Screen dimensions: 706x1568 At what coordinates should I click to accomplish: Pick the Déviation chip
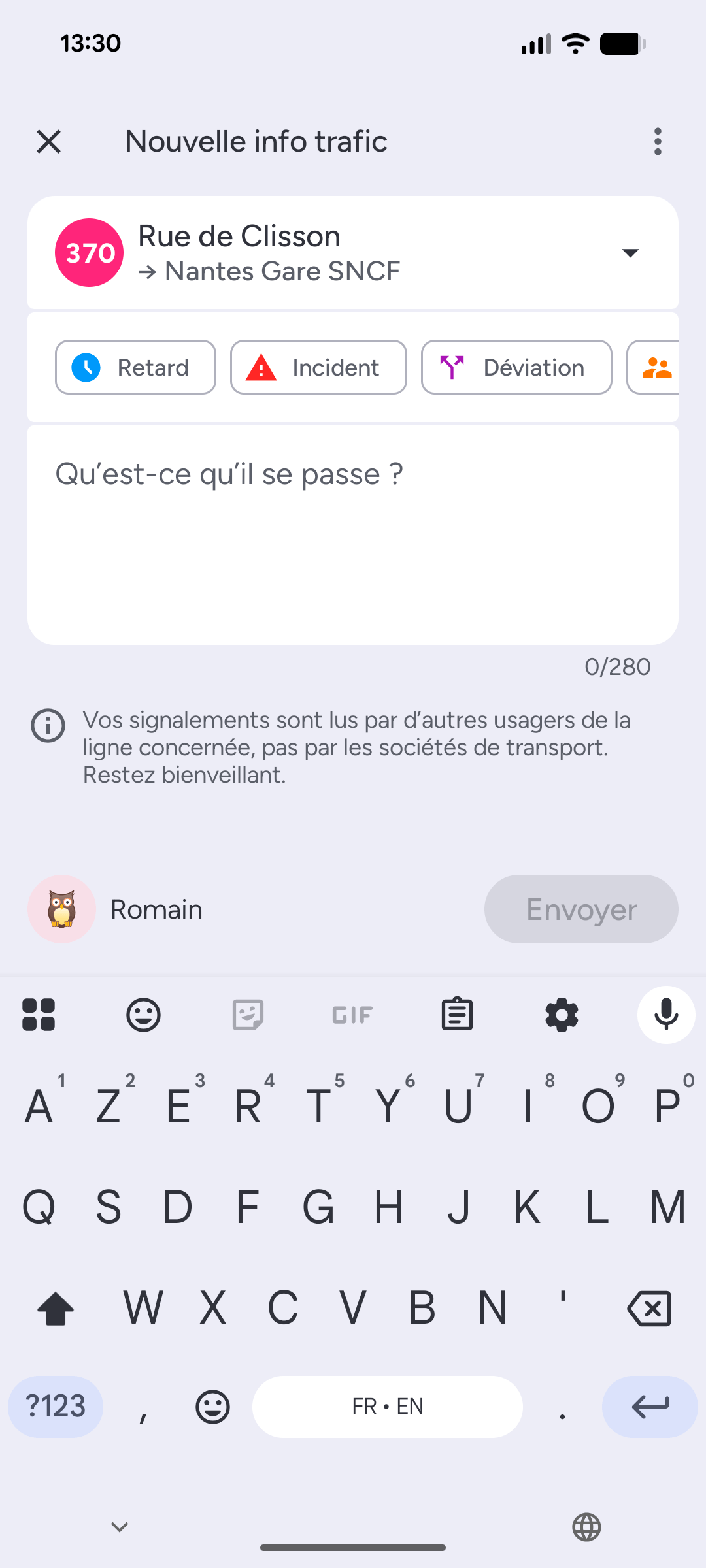coord(516,367)
